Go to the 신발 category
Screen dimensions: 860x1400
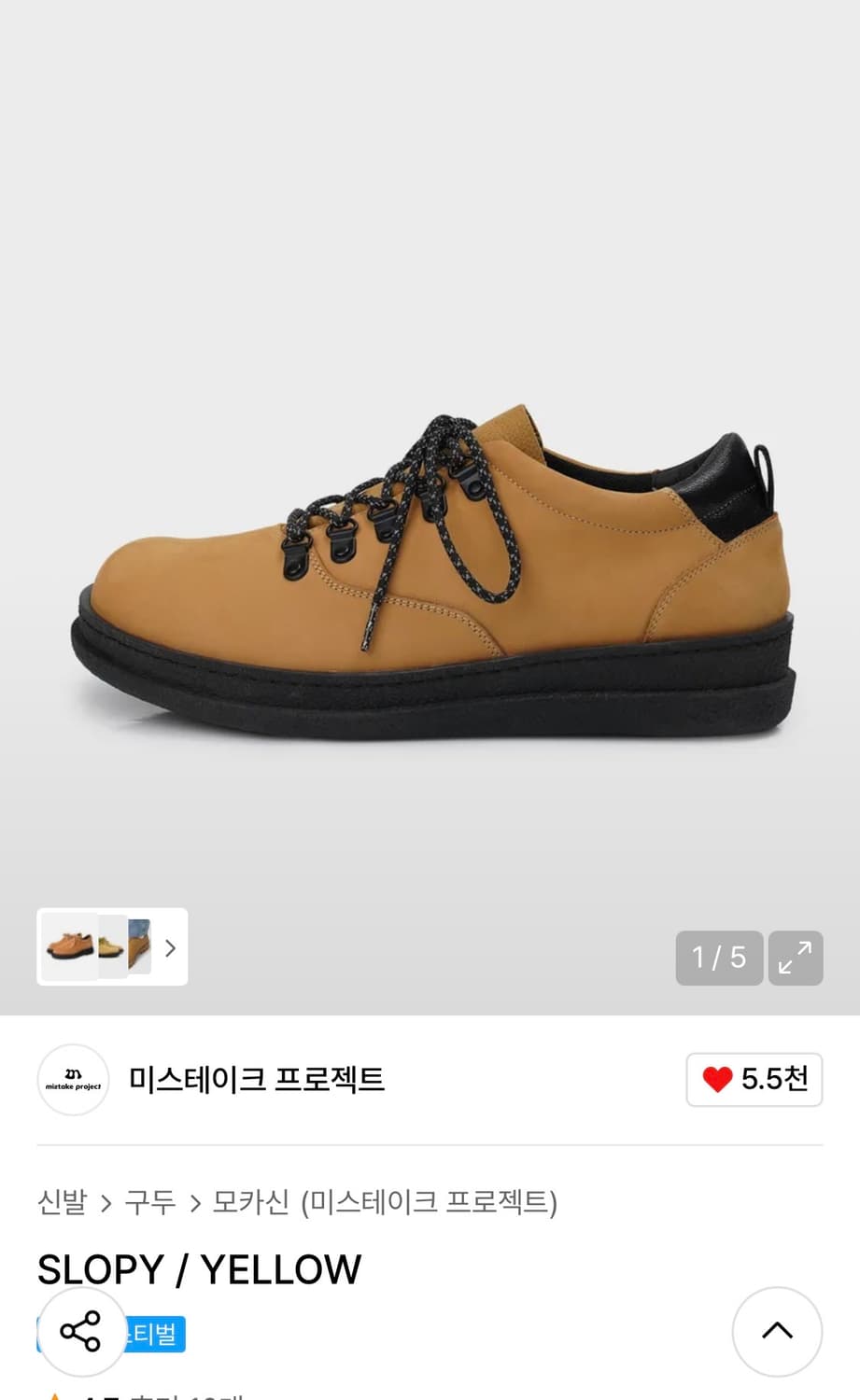pyautogui.click(x=62, y=1203)
